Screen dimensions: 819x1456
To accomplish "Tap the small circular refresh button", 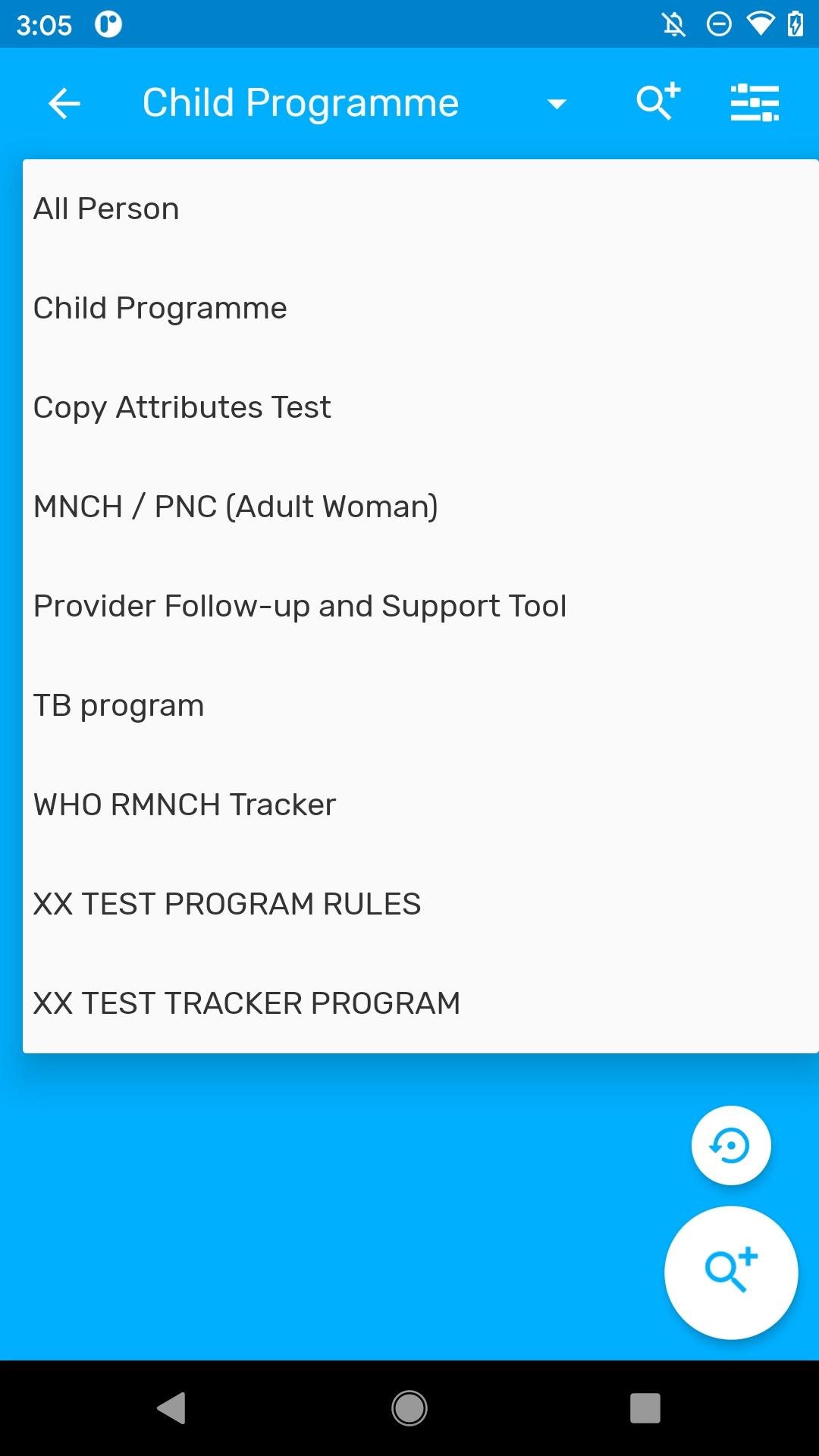I will tap(731, 1145).
